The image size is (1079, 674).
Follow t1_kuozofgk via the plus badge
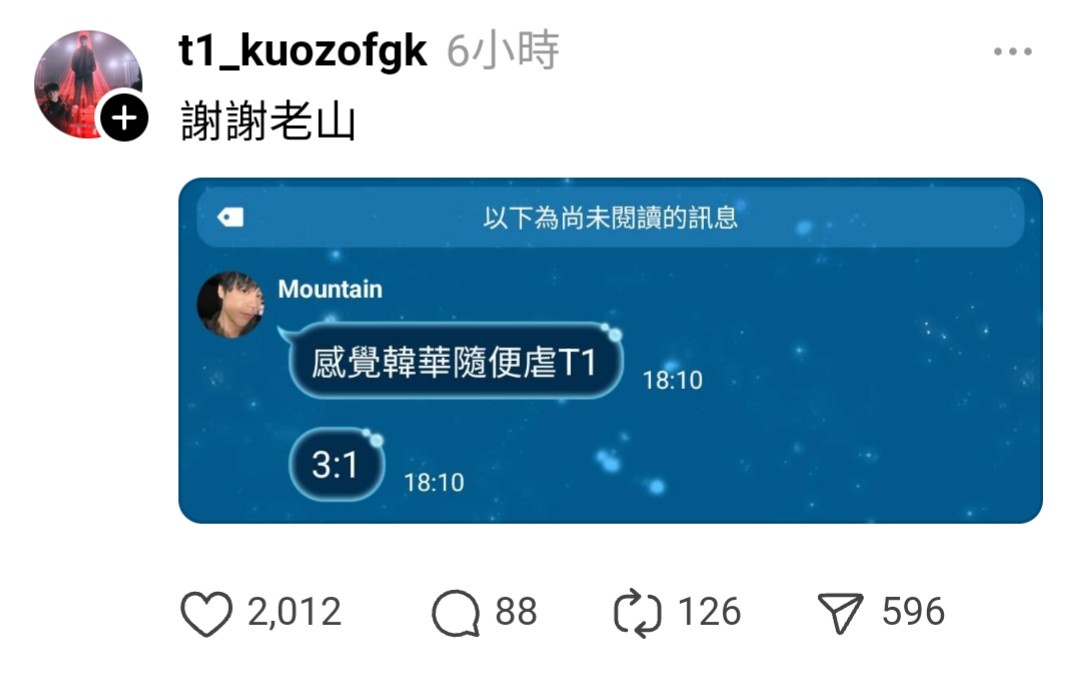click(x=124, y=120)
